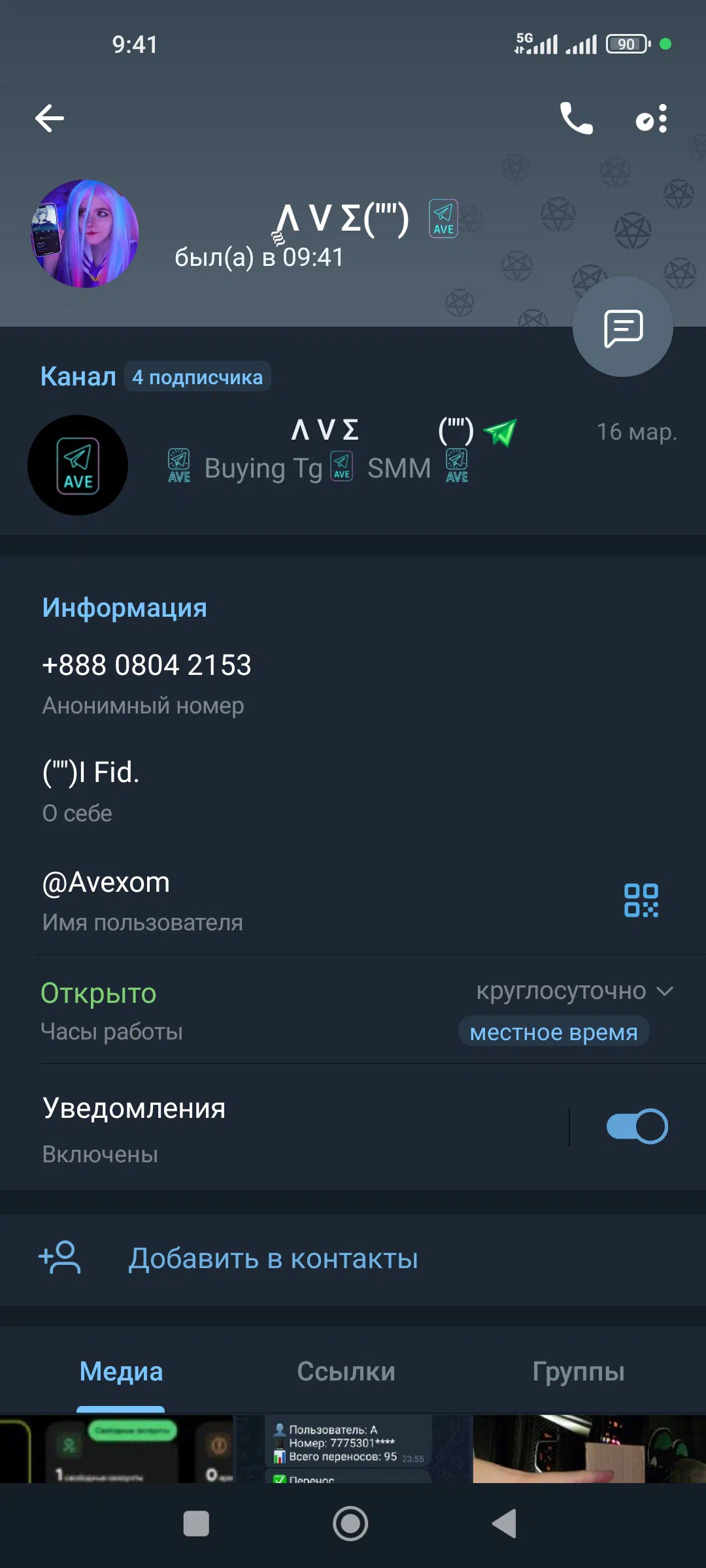Open the media thumbnail showing Пользователь: A

(353, 1448)
